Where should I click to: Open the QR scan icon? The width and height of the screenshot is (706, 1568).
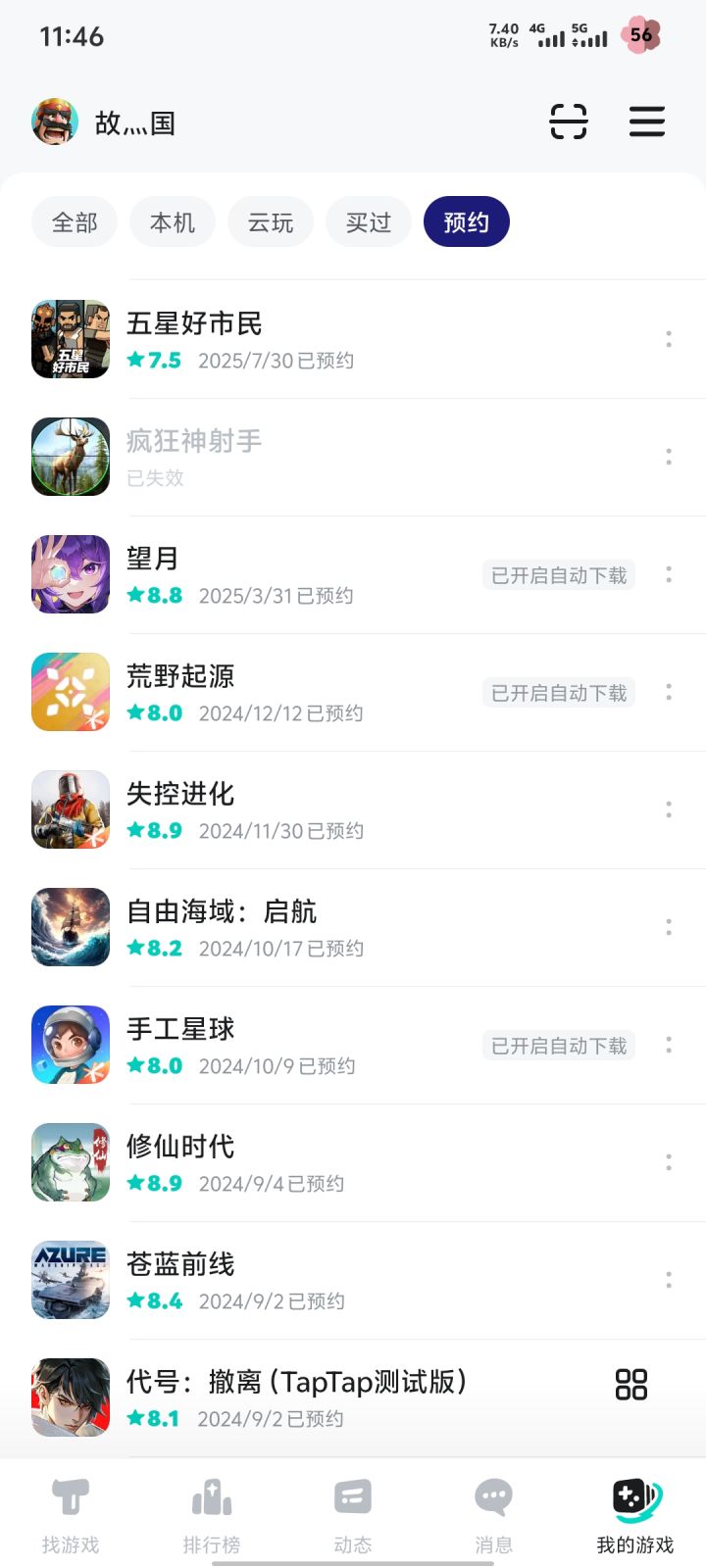(569, 122)
